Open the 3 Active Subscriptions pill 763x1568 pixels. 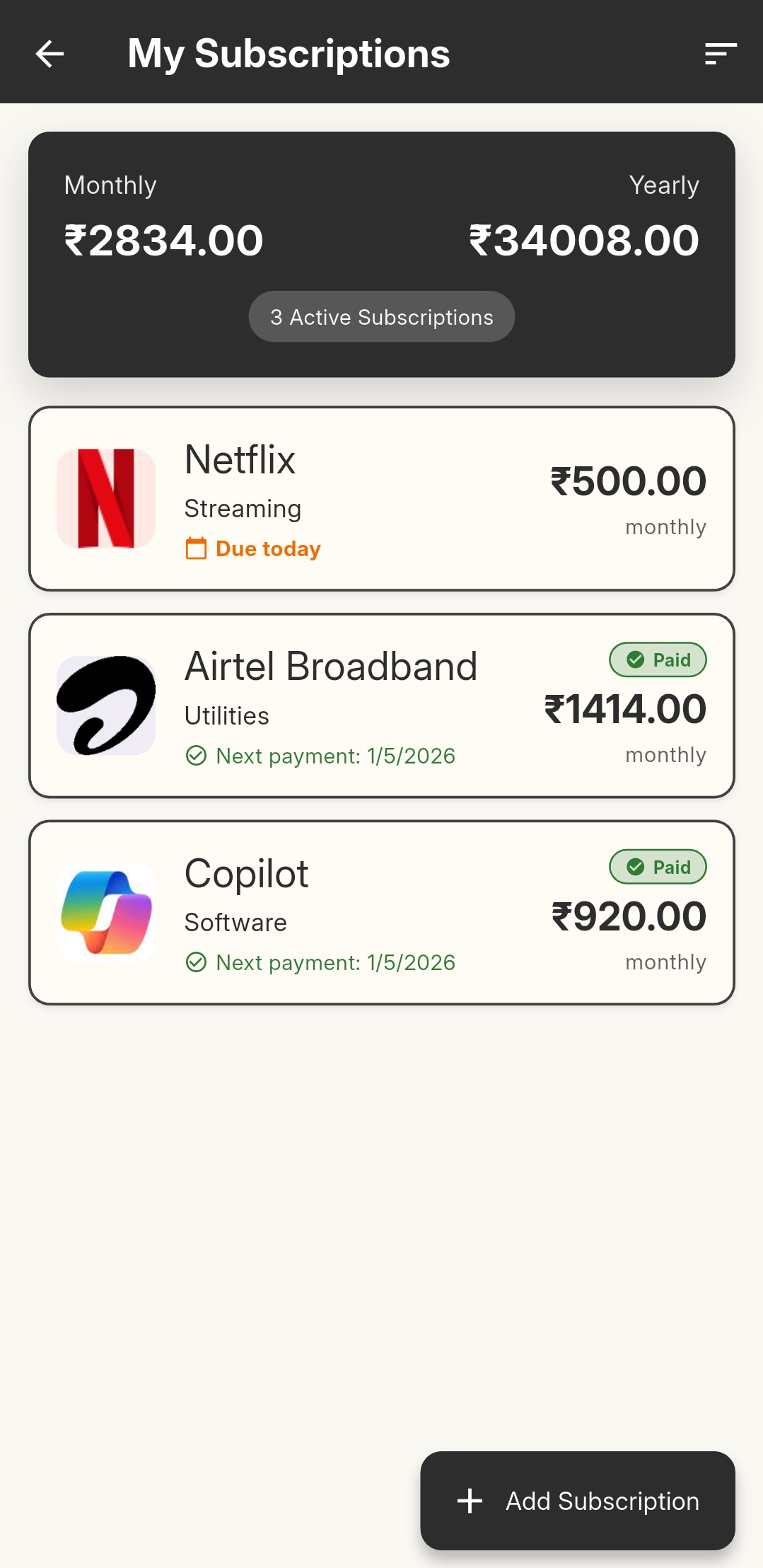(x=381, y=316)
